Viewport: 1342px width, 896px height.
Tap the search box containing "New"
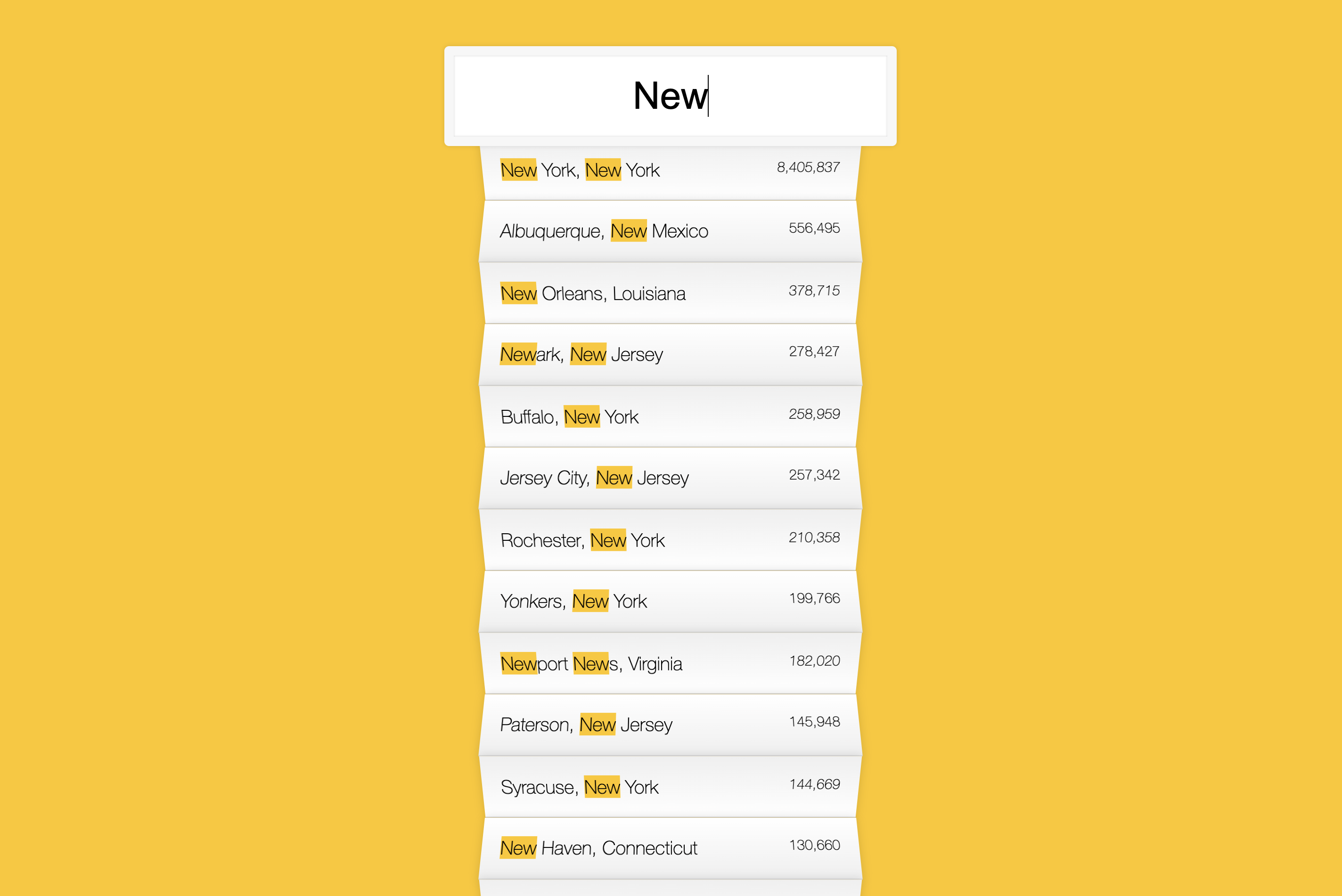click(670, 96)
